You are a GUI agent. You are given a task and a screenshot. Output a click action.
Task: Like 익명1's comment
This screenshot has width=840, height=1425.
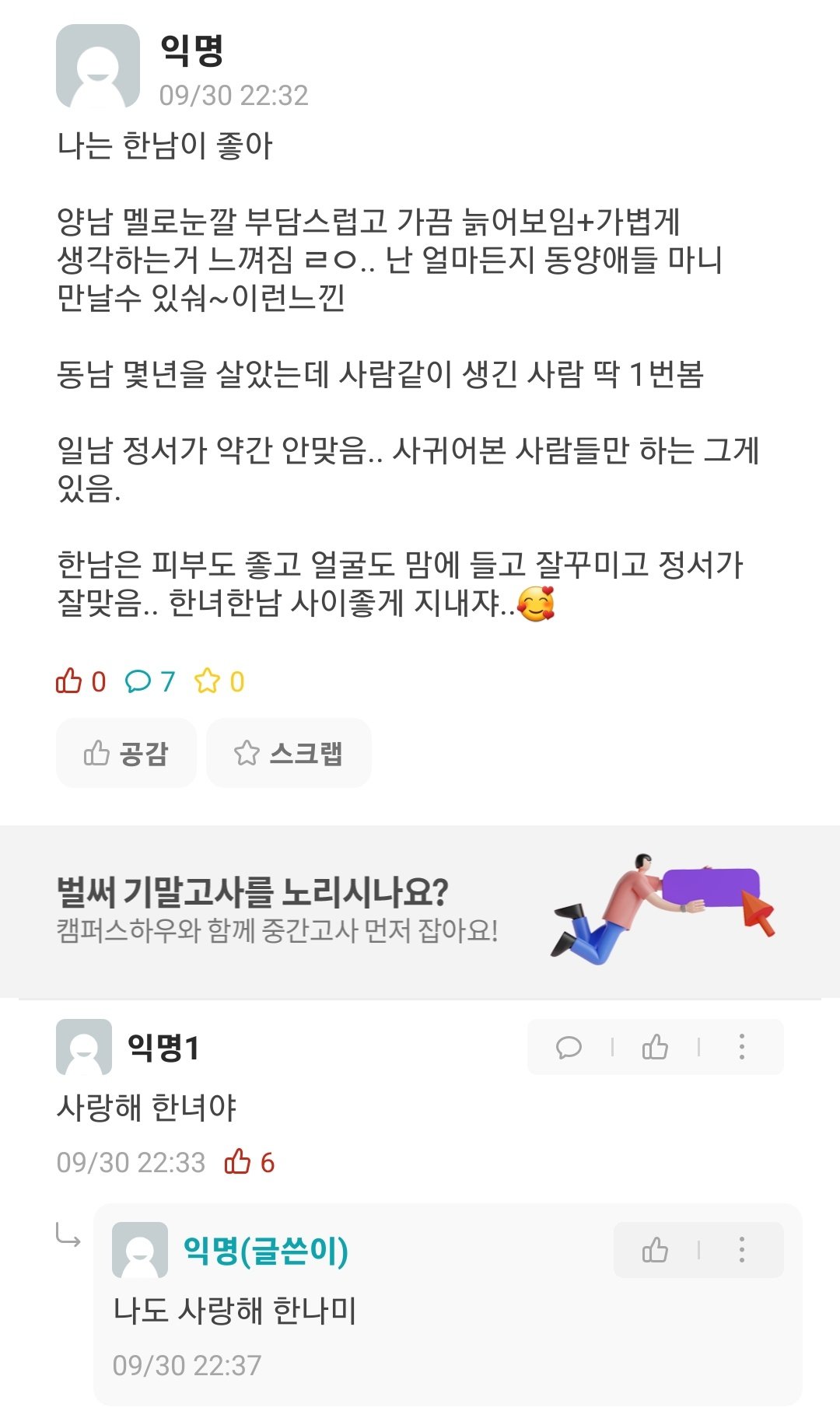click(655, 1047)
